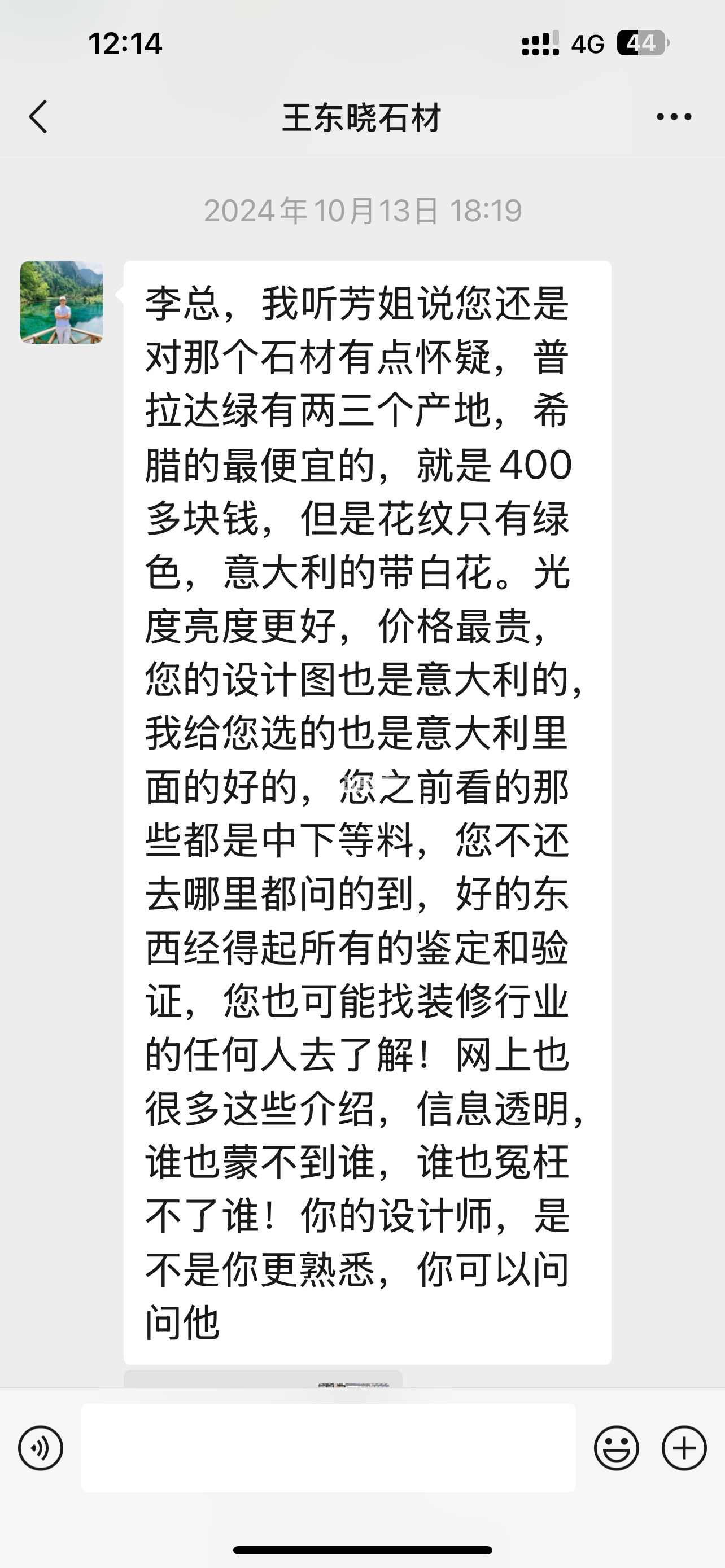Open the emoji sticker panel

[x=616, y=1448]
